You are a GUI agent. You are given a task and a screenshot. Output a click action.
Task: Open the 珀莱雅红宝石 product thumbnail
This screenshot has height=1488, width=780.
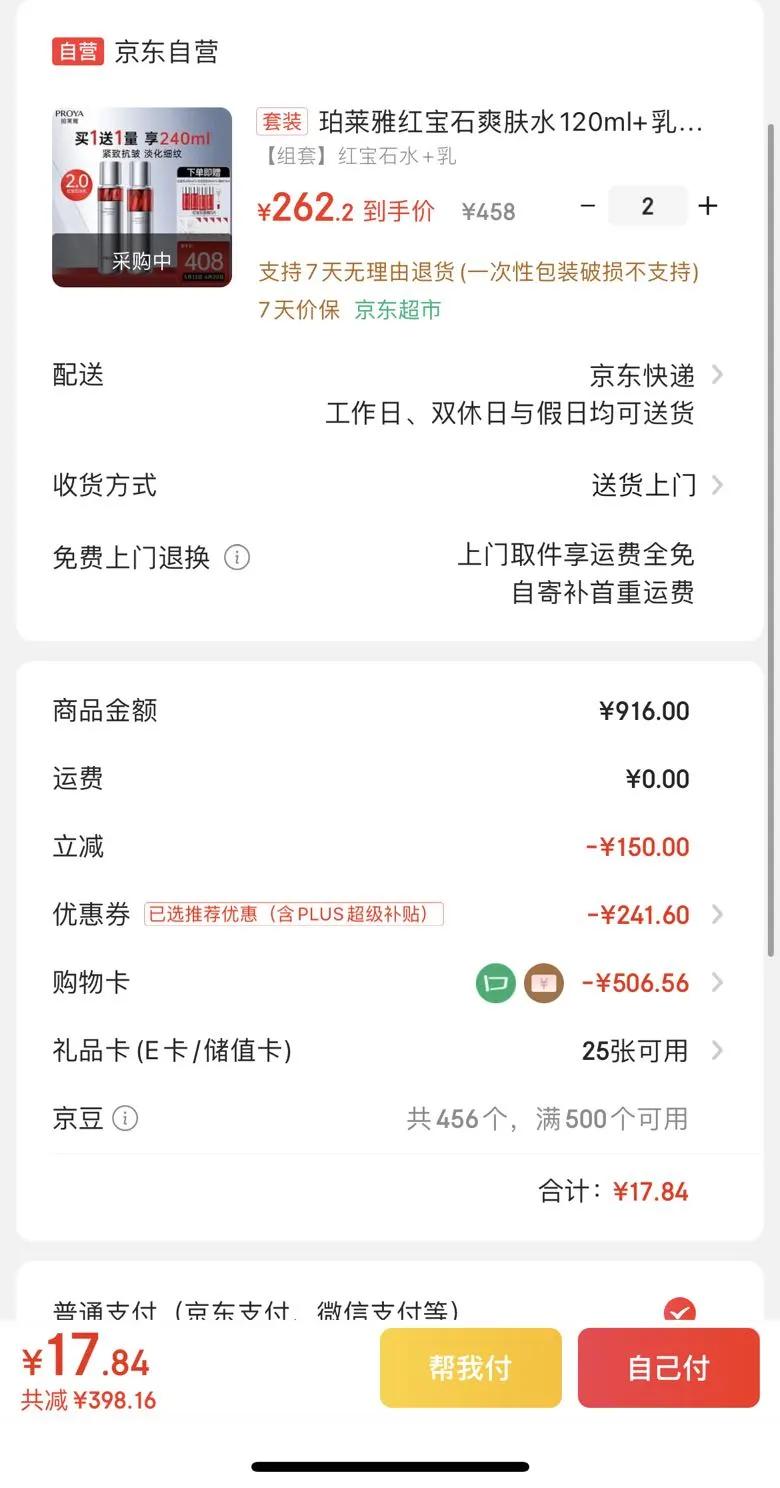point(142,197)
